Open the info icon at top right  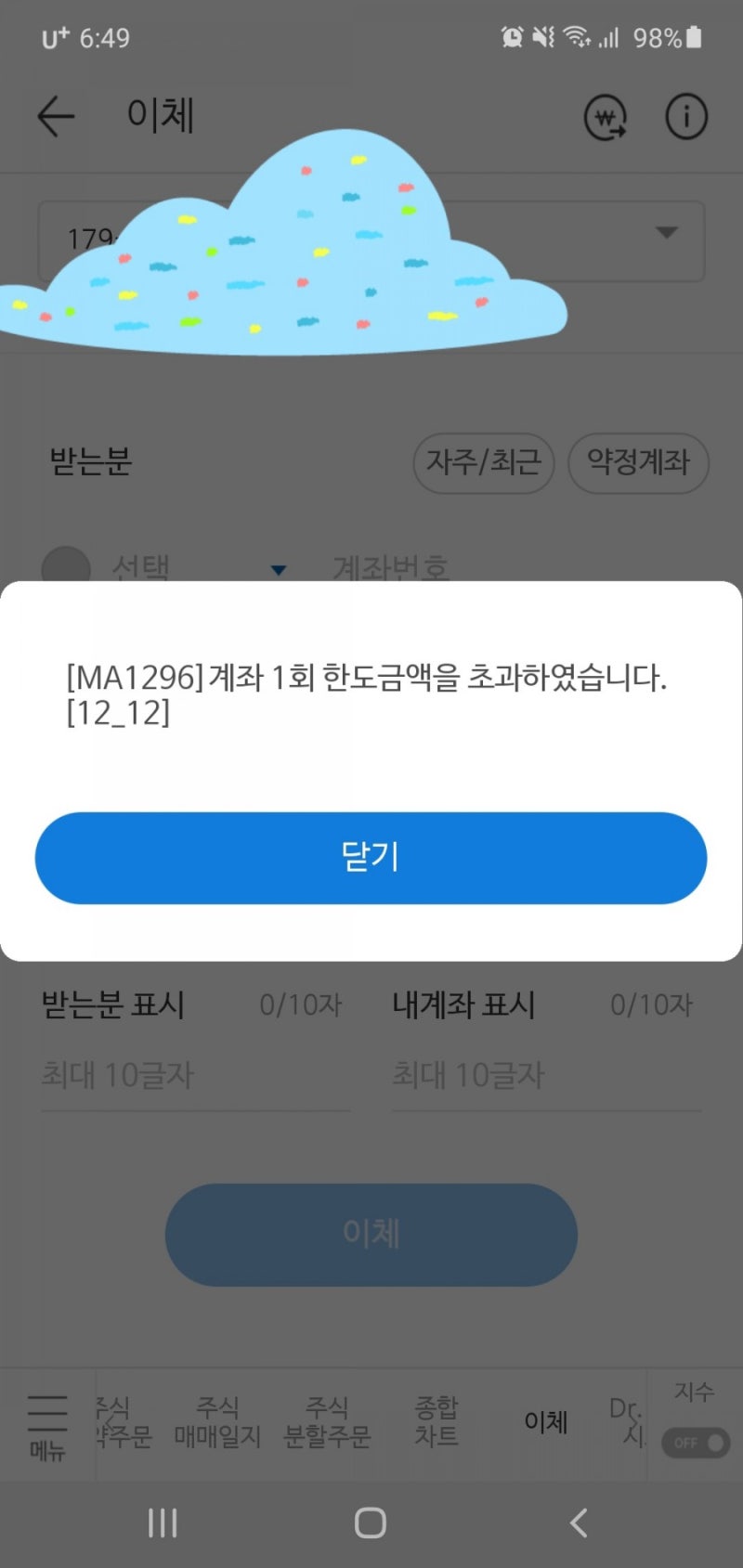click(x=686, y=117)
